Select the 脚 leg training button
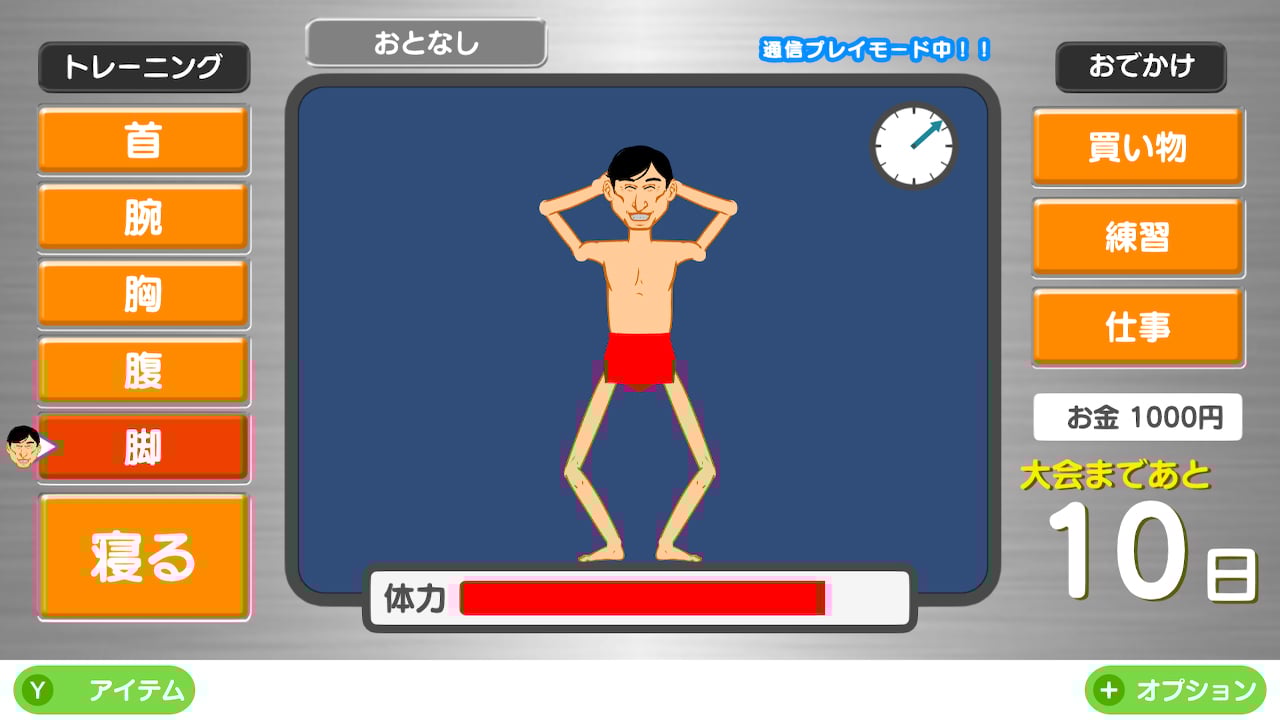 (143, 447)
